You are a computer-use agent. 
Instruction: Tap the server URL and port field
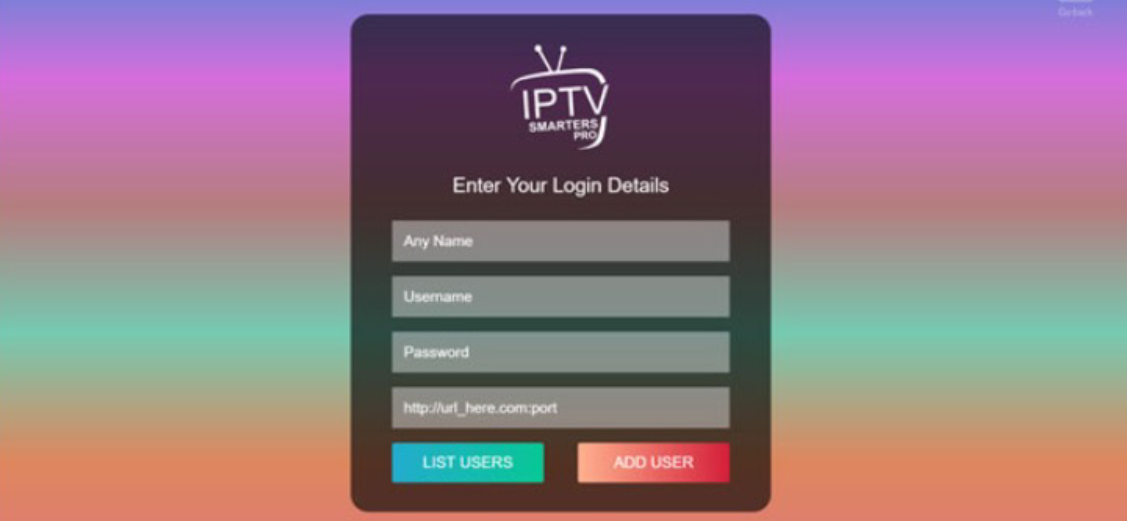tap(560, 408)
